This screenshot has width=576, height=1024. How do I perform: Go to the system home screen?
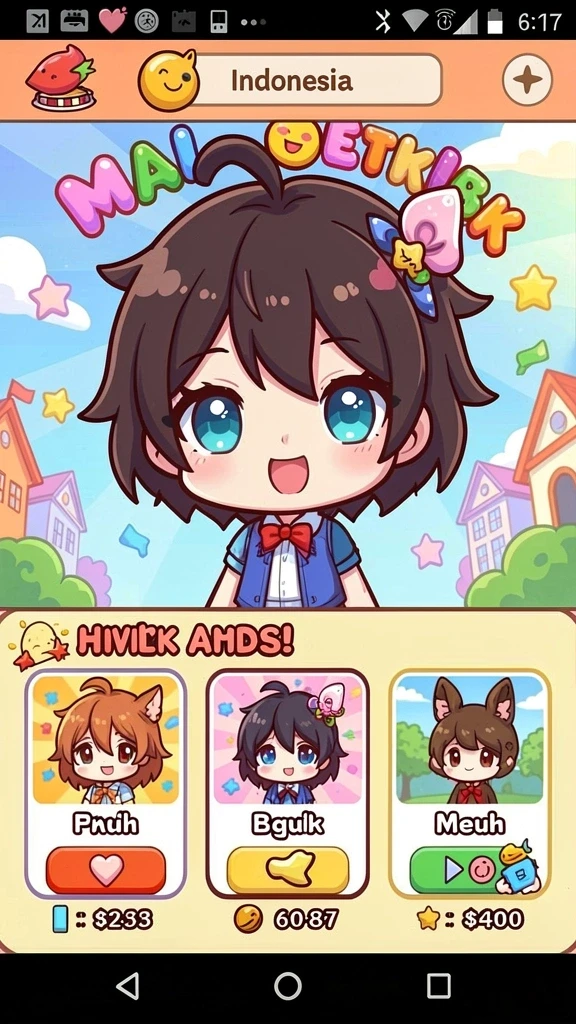click(x=288, y=985)
